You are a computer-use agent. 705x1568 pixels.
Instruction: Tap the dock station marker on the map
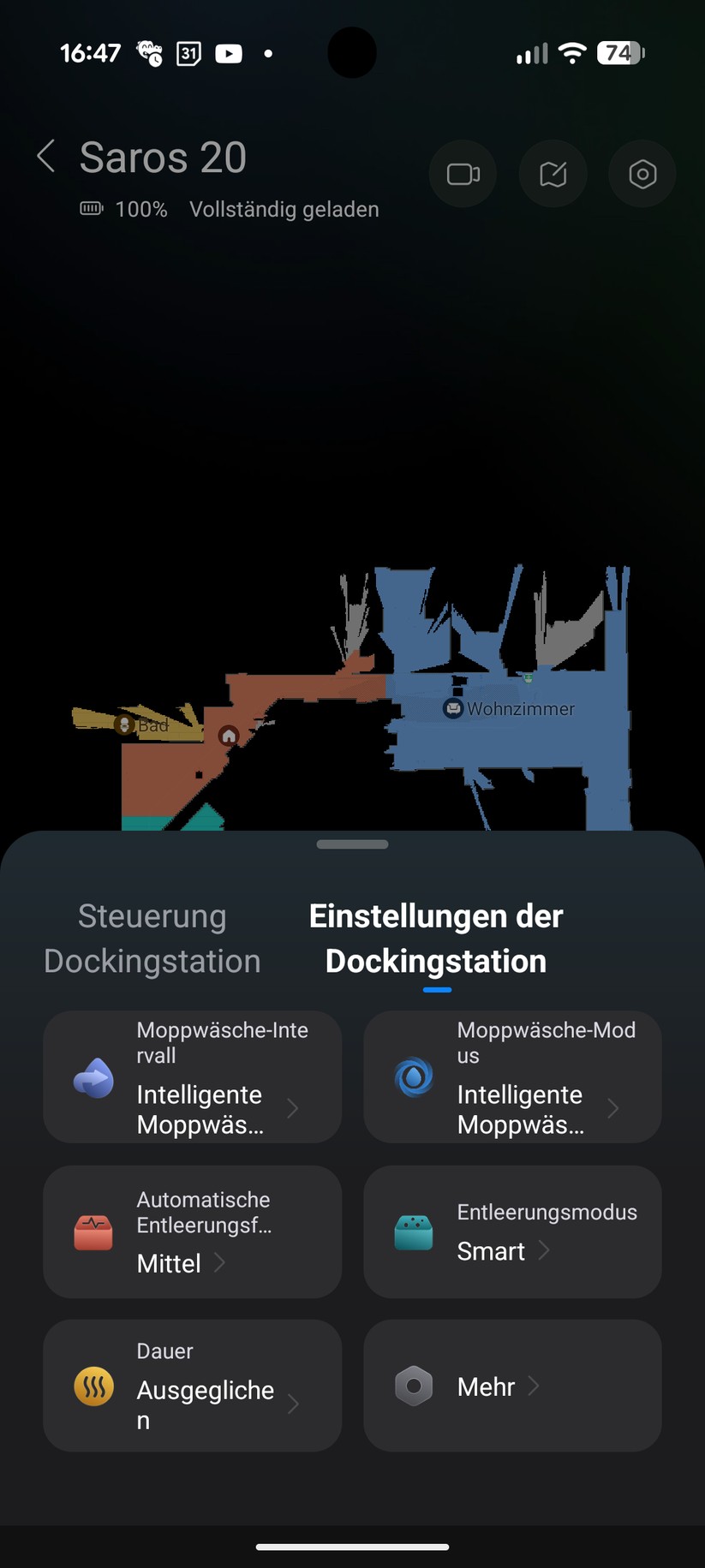(228, 735)
